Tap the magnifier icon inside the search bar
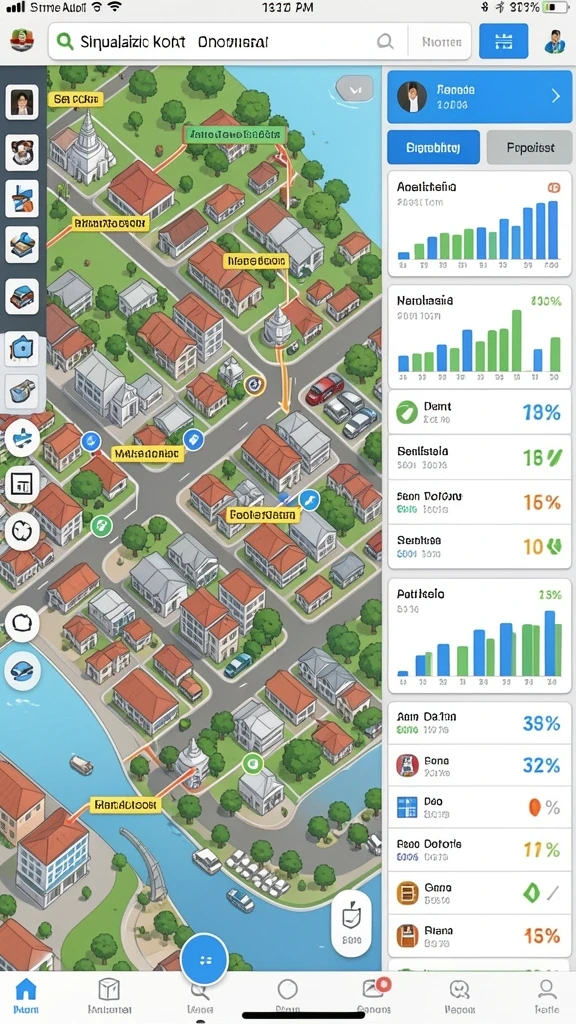Screen dimensions: 576x1024 click(385, 42)
